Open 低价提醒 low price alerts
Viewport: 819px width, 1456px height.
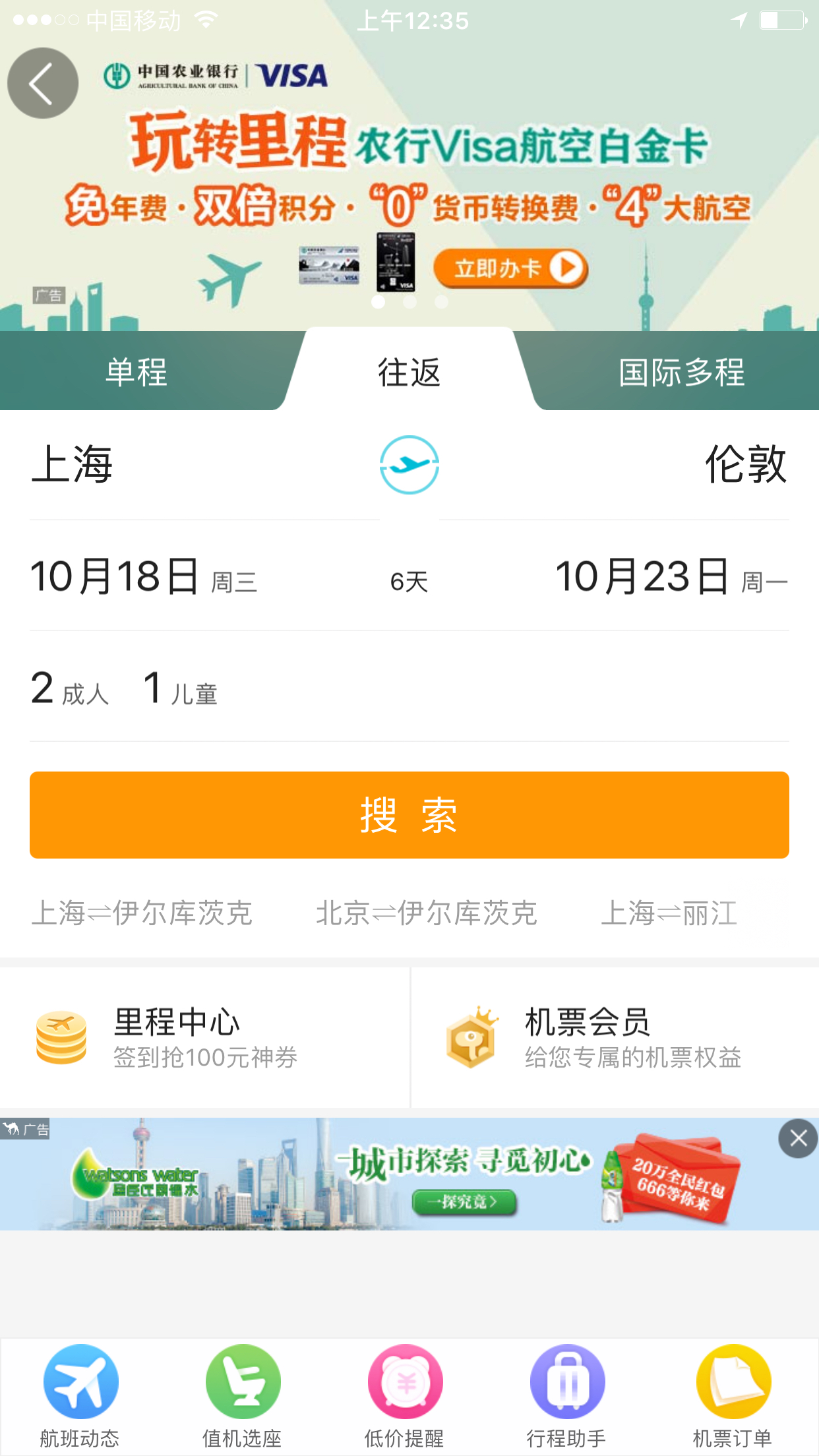[x=405, y=1397]
